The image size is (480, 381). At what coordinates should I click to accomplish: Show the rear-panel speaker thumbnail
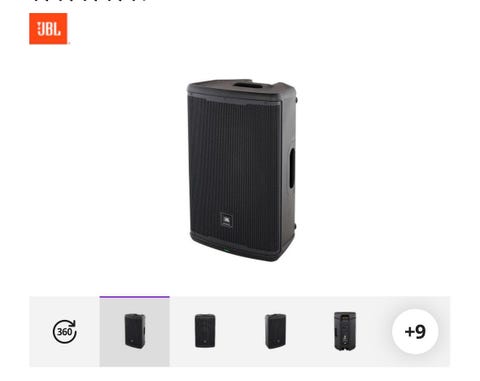click(x=345, y=332)
